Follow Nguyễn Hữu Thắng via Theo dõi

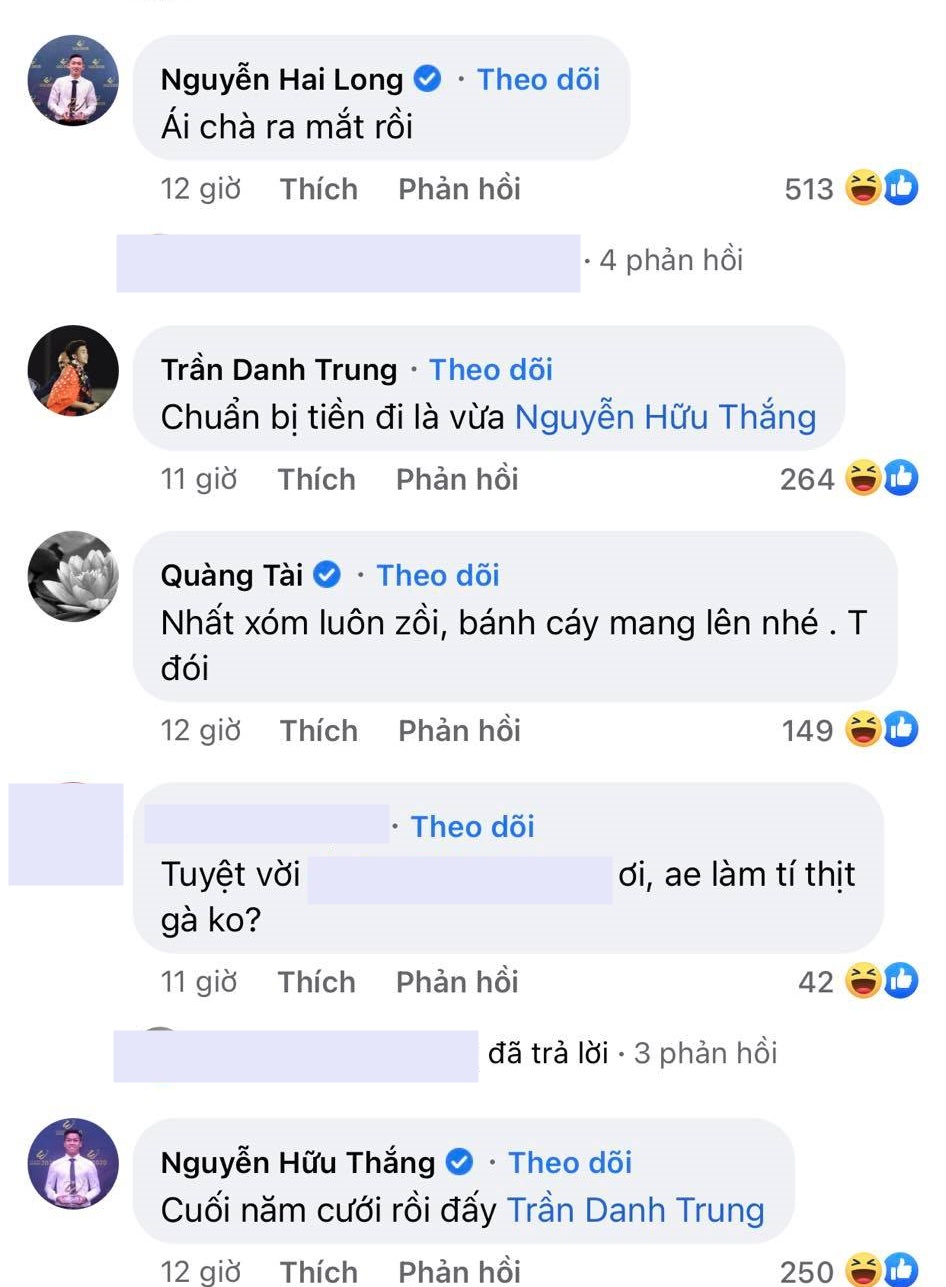tap(569, 1163)
